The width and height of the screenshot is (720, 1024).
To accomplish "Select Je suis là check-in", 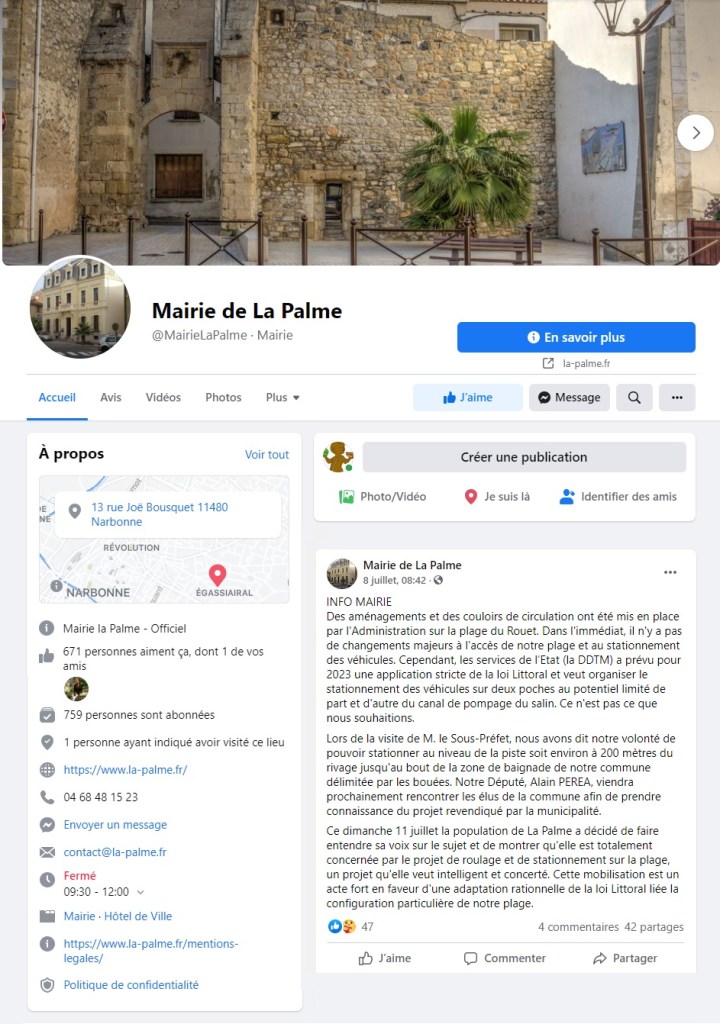I will click(x=497, y=496).
